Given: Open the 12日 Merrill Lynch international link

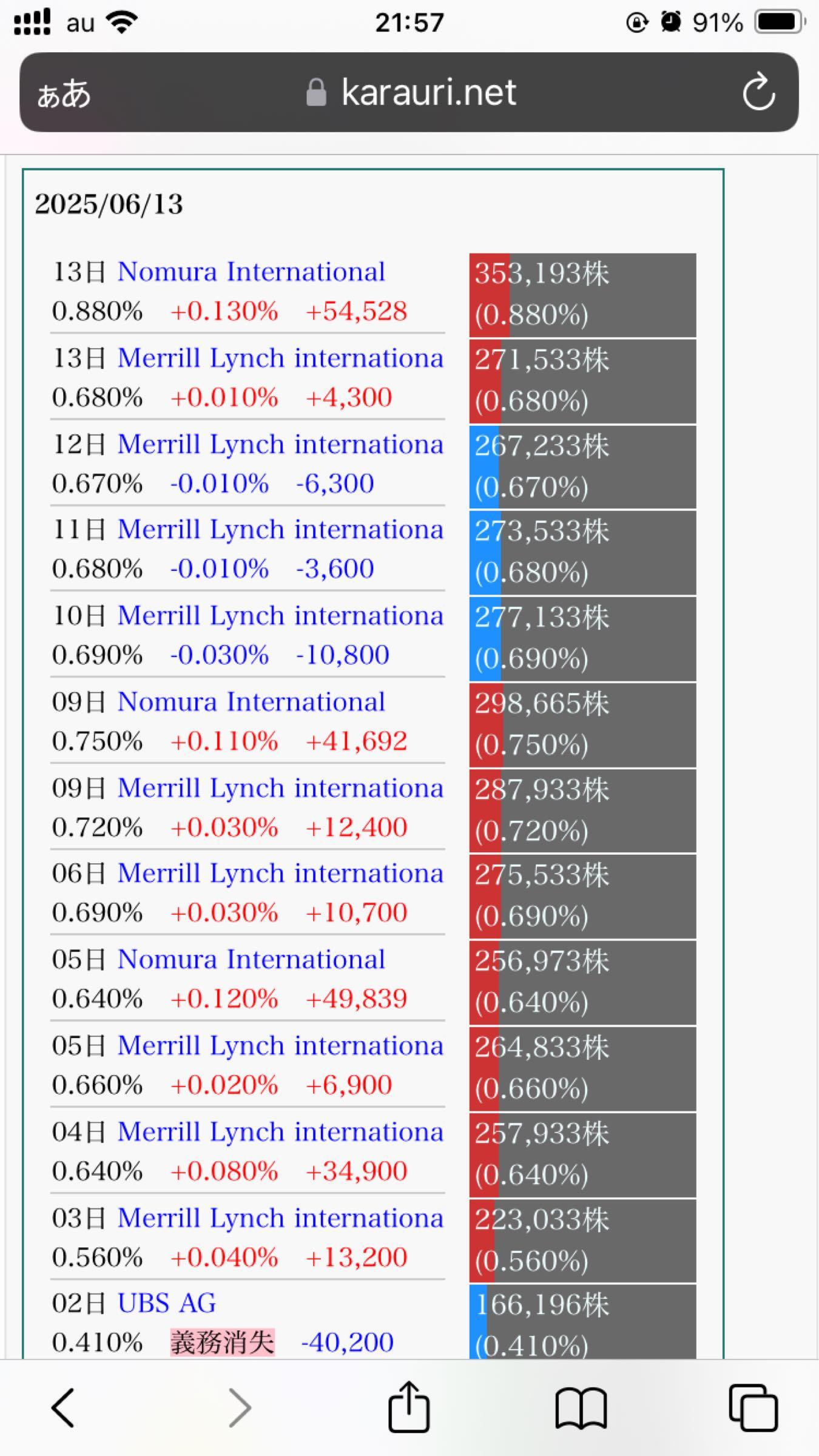Looking at the screenshot, I should tap(280, 444).
